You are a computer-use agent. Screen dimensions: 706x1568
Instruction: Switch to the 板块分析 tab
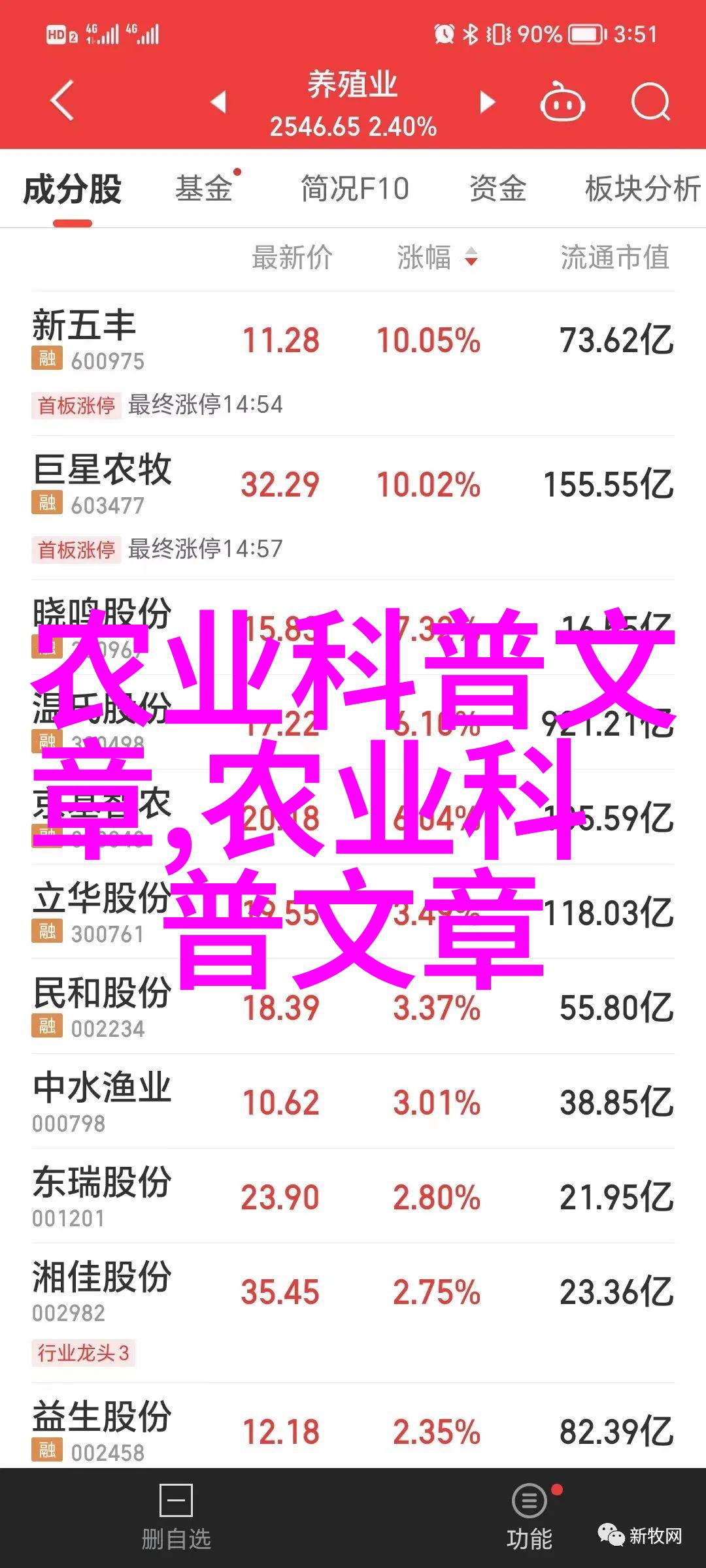pyautogui.click(x=643, y=189)
